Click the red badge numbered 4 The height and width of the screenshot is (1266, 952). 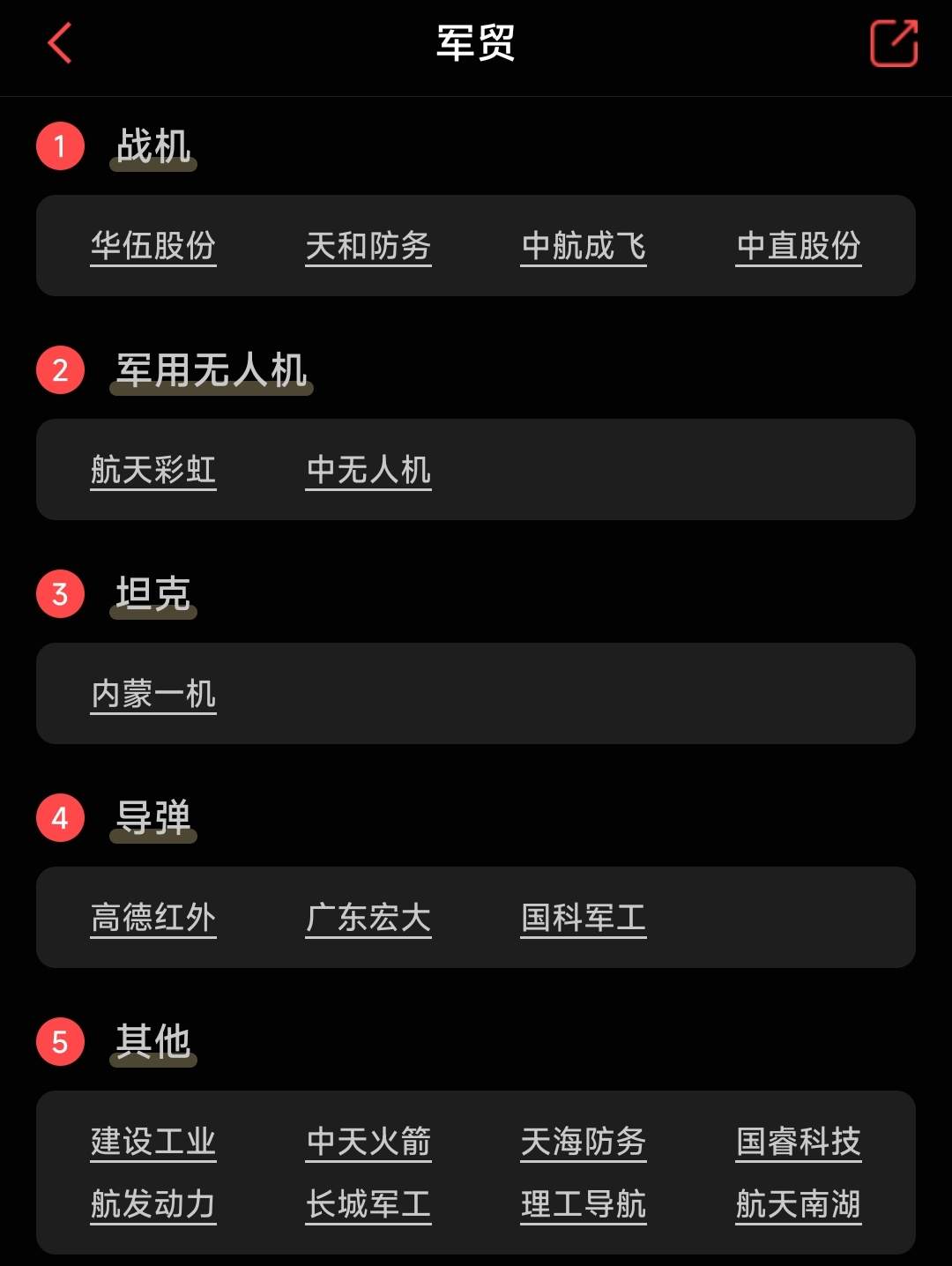click(59, 818)
